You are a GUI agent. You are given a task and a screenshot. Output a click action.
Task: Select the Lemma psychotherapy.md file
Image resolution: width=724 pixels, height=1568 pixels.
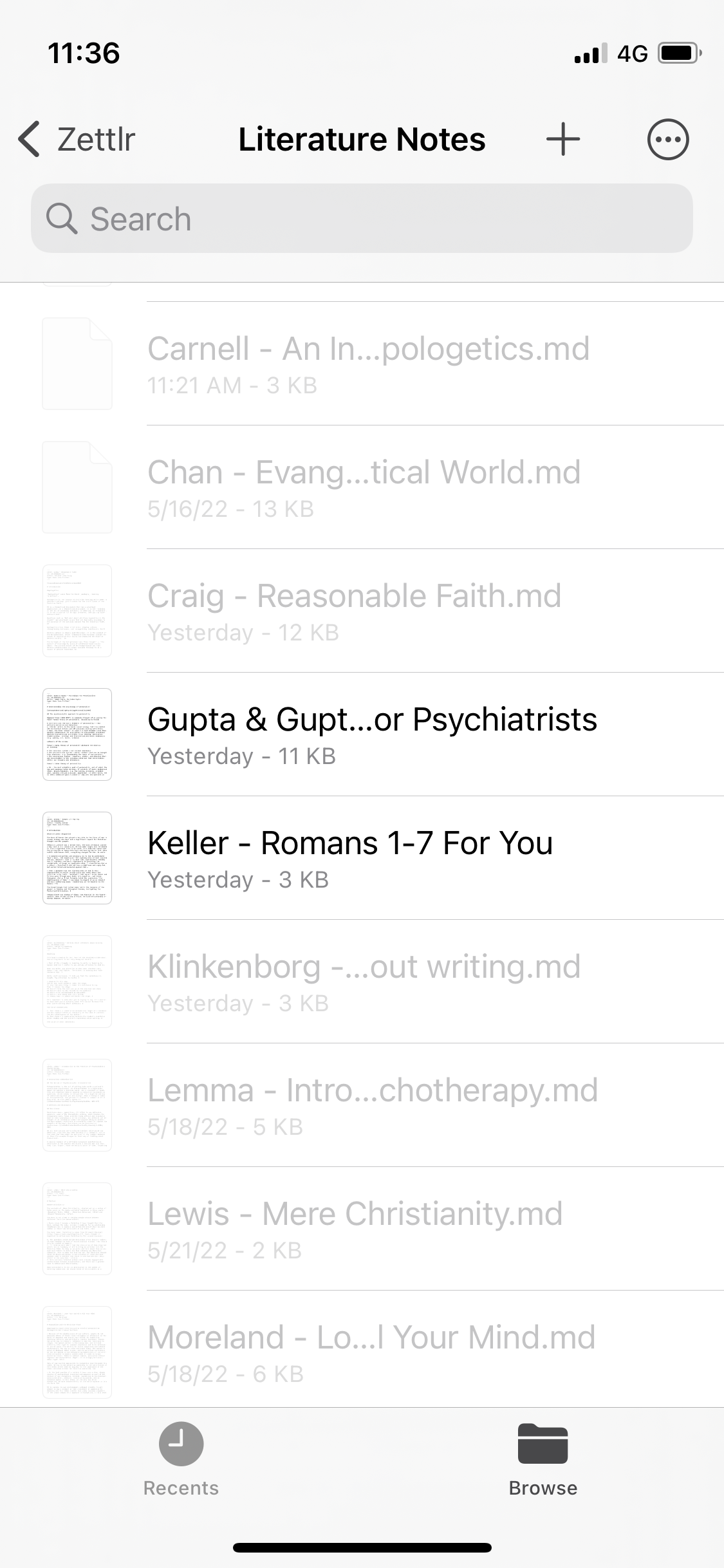coord(372,1105)
